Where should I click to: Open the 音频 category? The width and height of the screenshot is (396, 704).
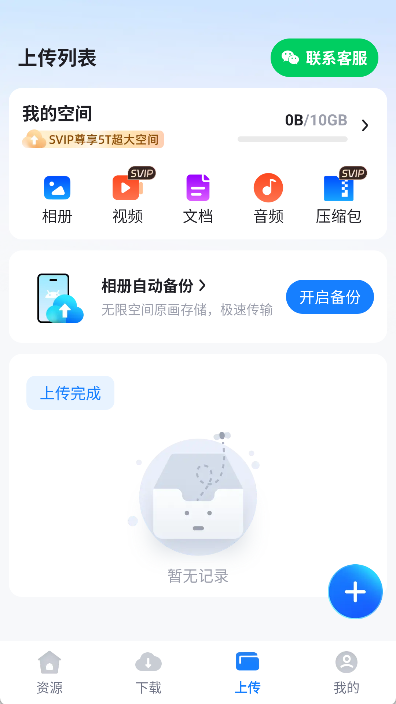268,199
